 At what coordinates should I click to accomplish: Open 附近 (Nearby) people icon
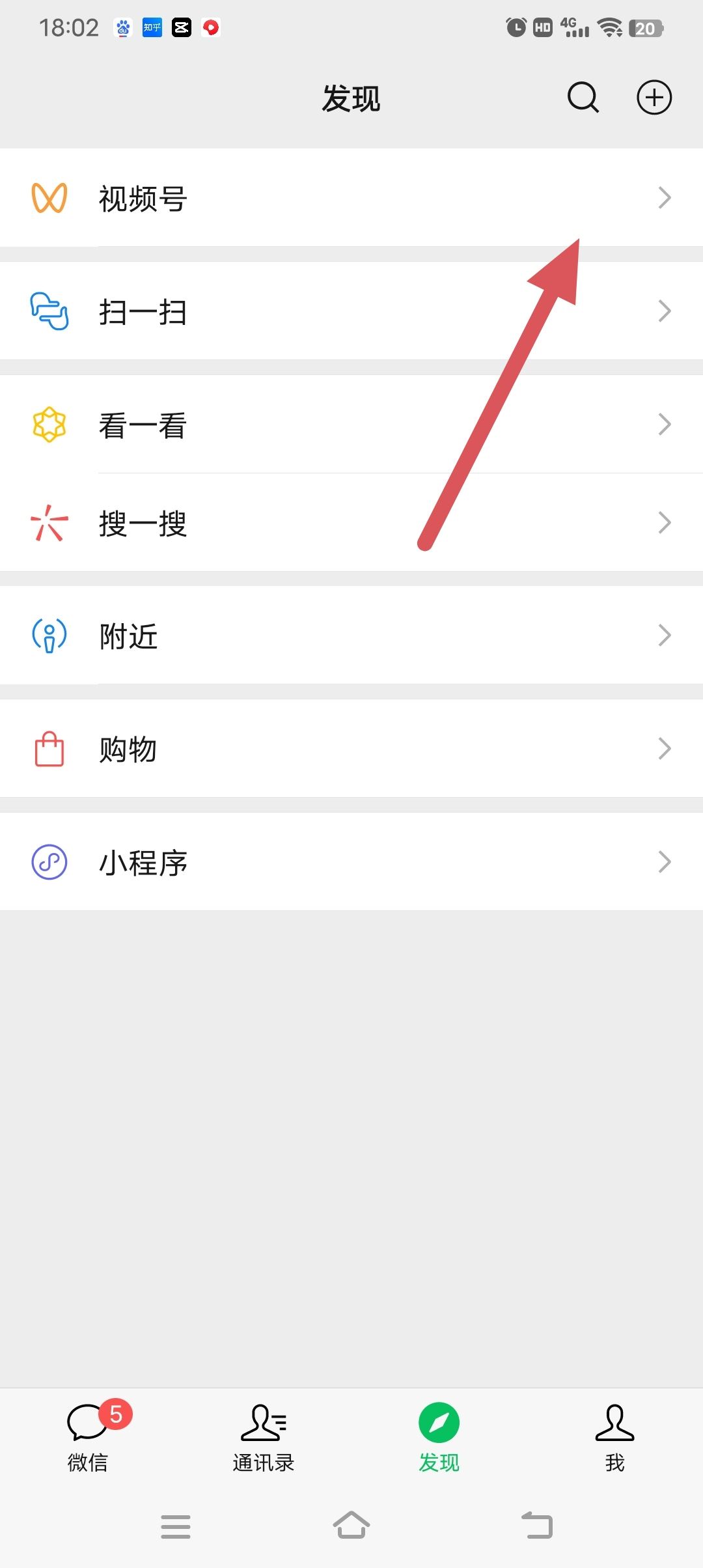click(49, 635)
